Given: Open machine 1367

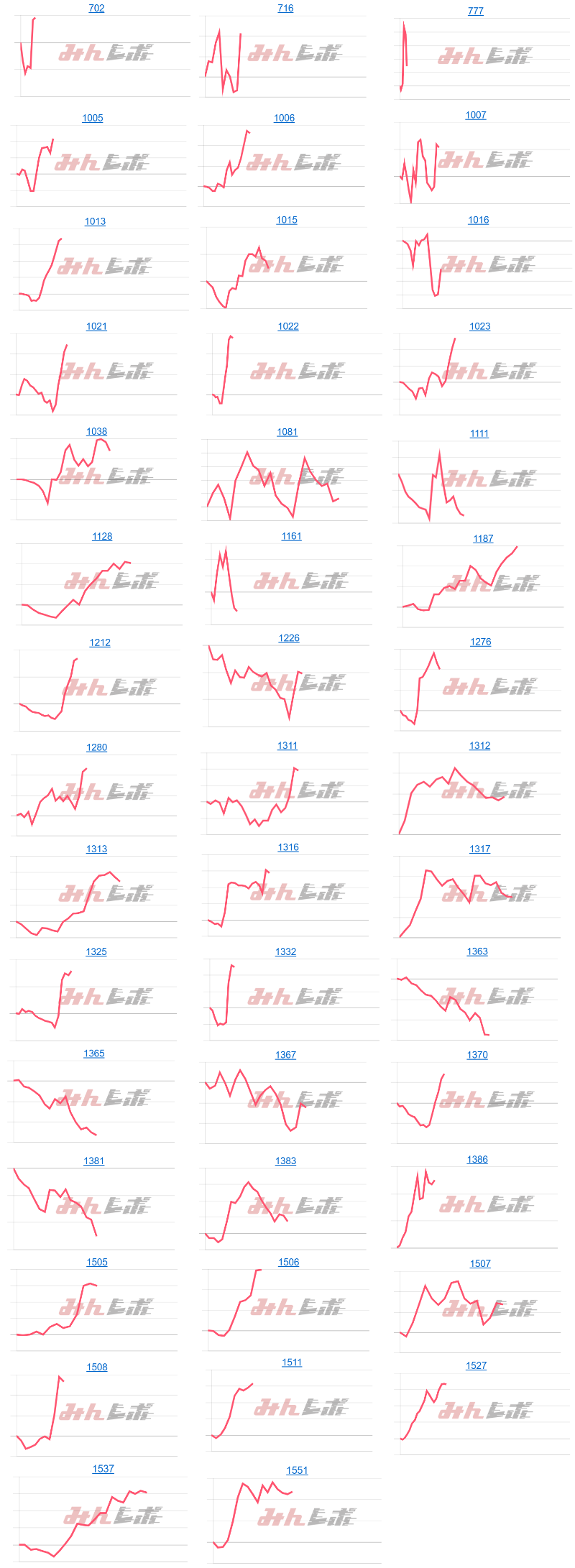Looking at the screenshot, I should pyautogui.click(x=285, y=1056).
